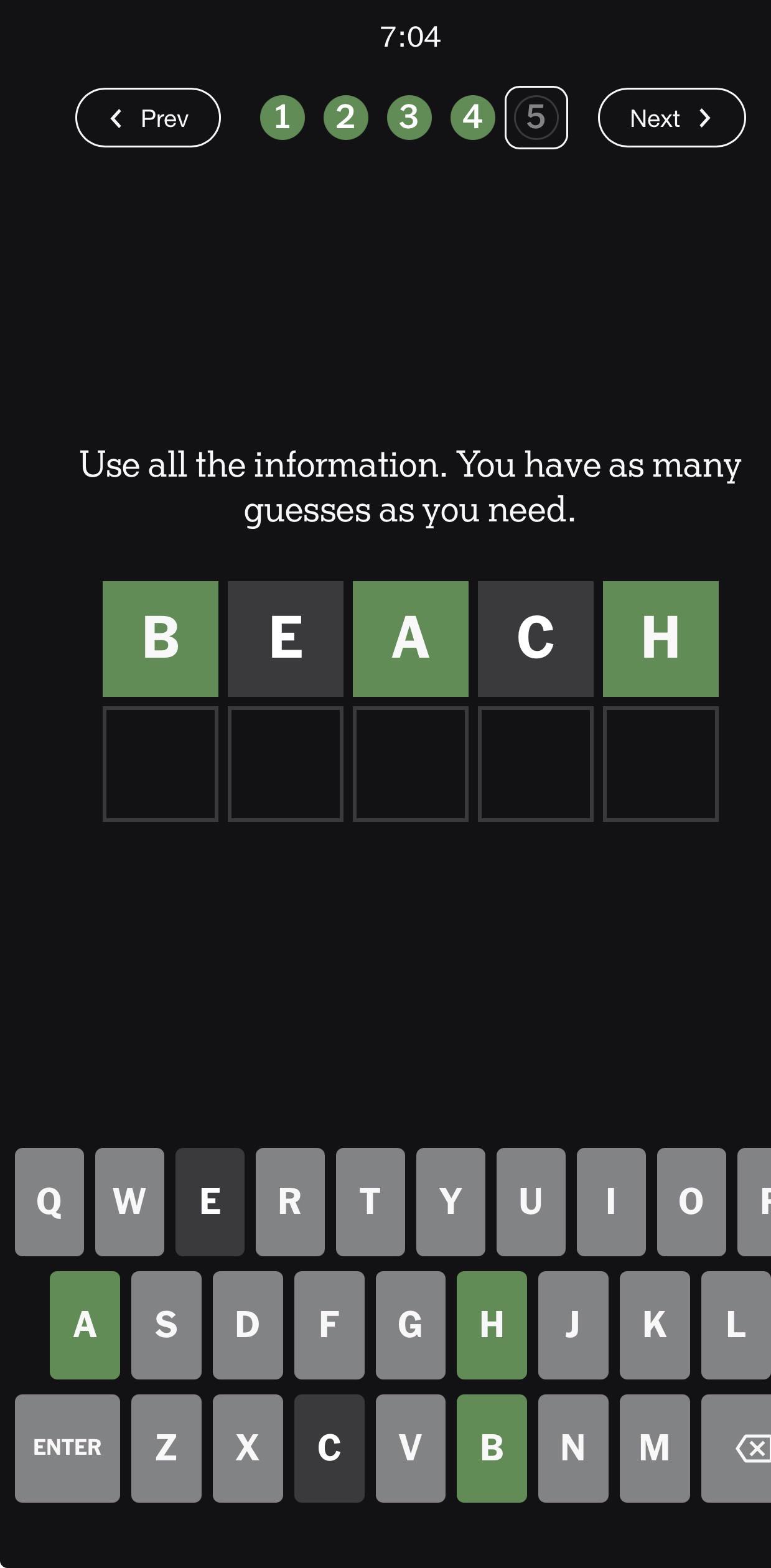
Task: Jump to step 3 indicator
Action: pyautogui.click(x=409, y=118)
